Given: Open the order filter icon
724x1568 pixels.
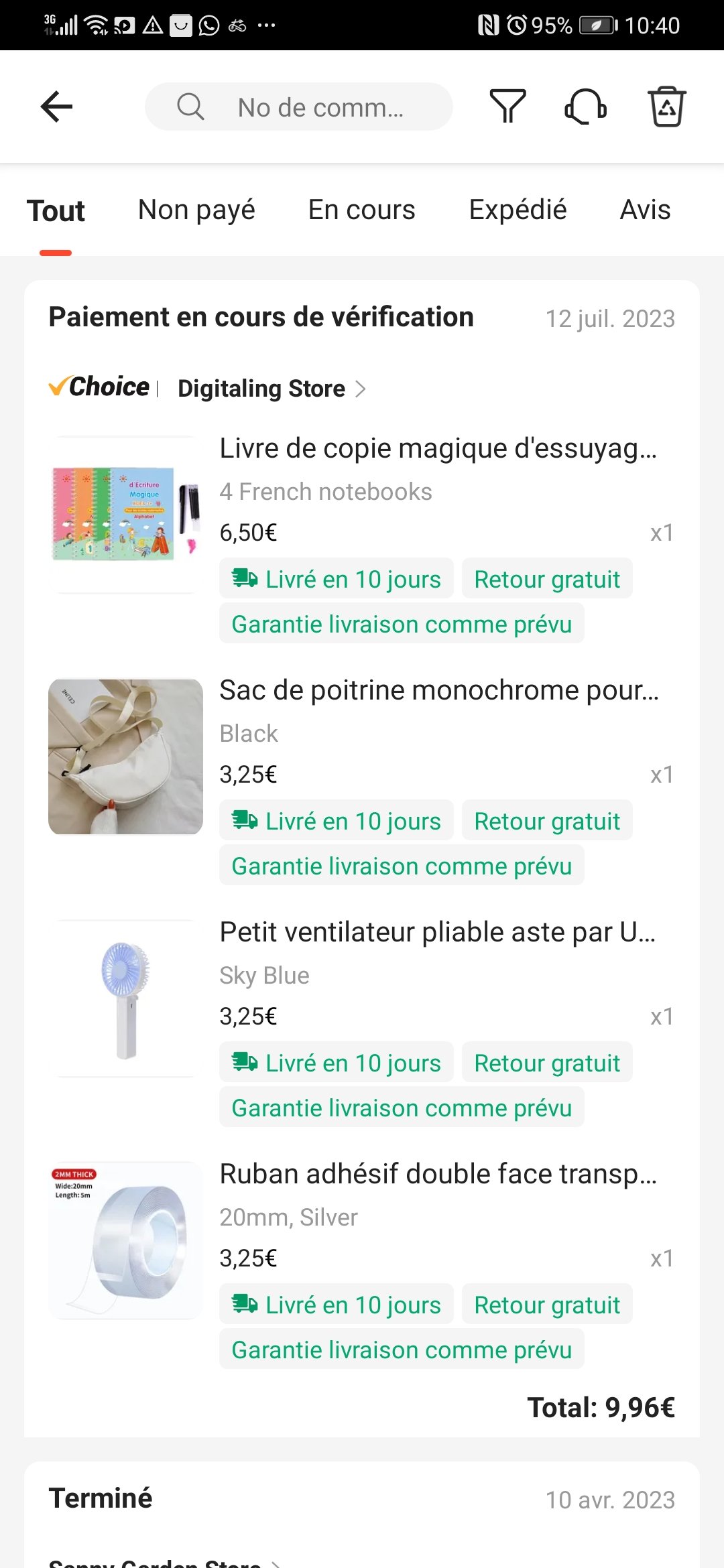Looking at the screenshot, I should pos(507,107).
